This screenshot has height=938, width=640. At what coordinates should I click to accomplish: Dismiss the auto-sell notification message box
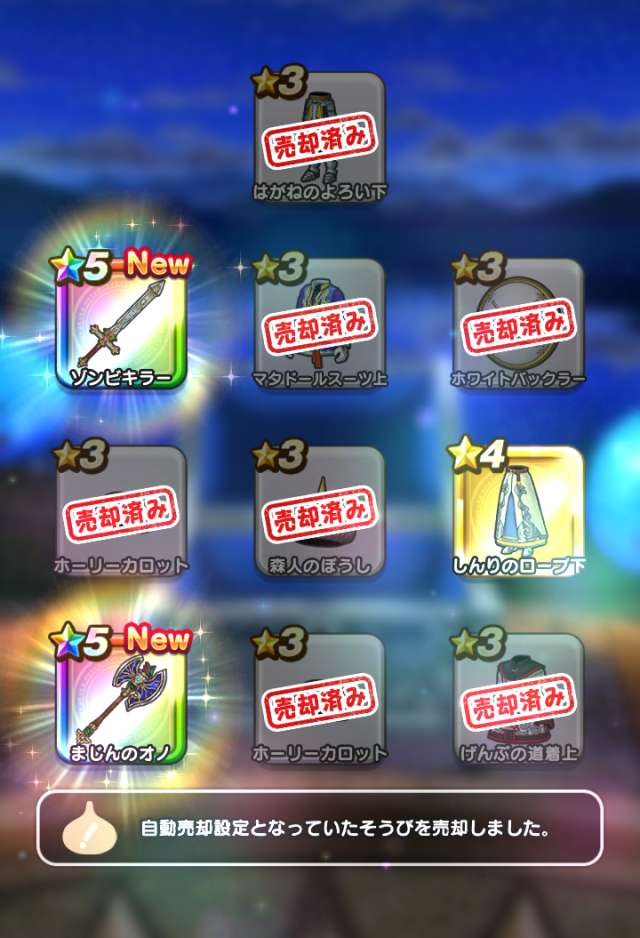point(320,828)
